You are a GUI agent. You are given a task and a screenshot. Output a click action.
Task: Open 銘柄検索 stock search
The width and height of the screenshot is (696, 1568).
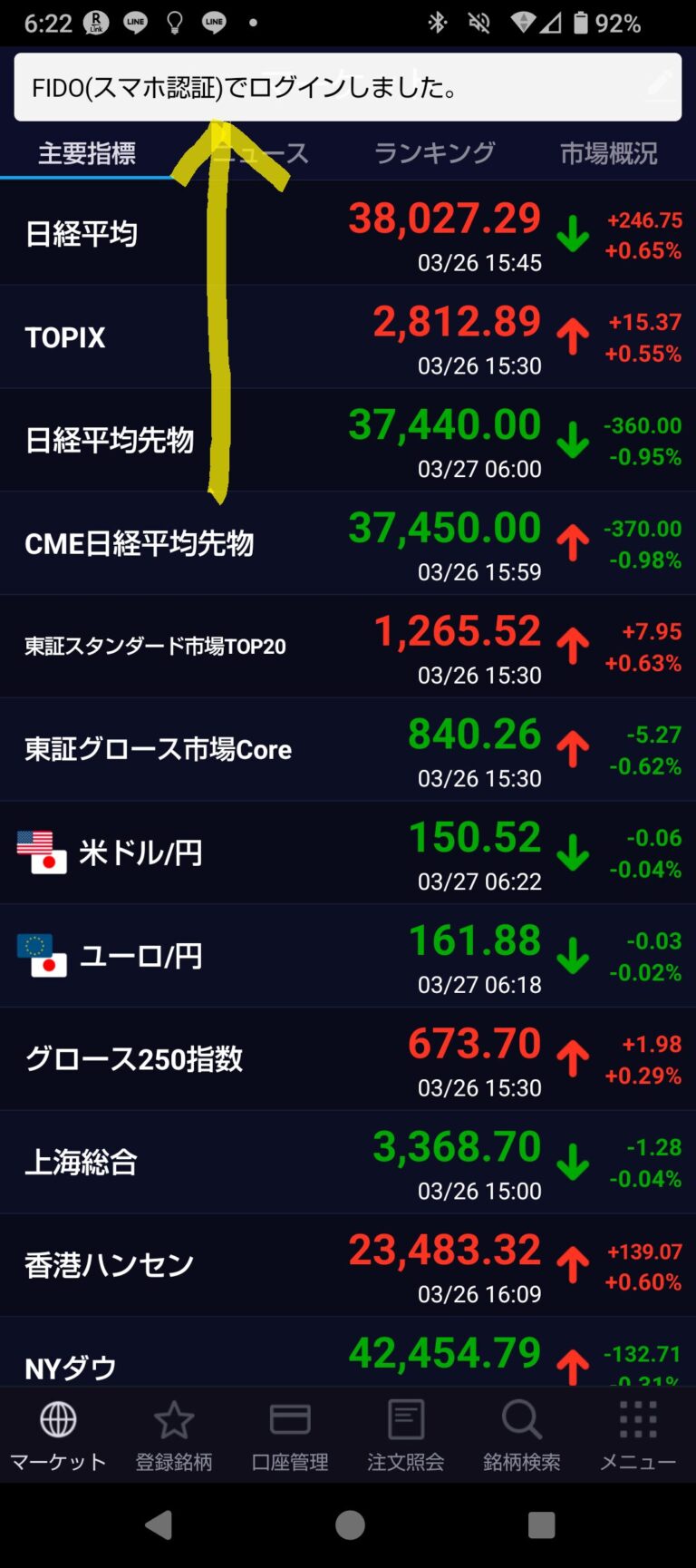[x=522, y=1435]
